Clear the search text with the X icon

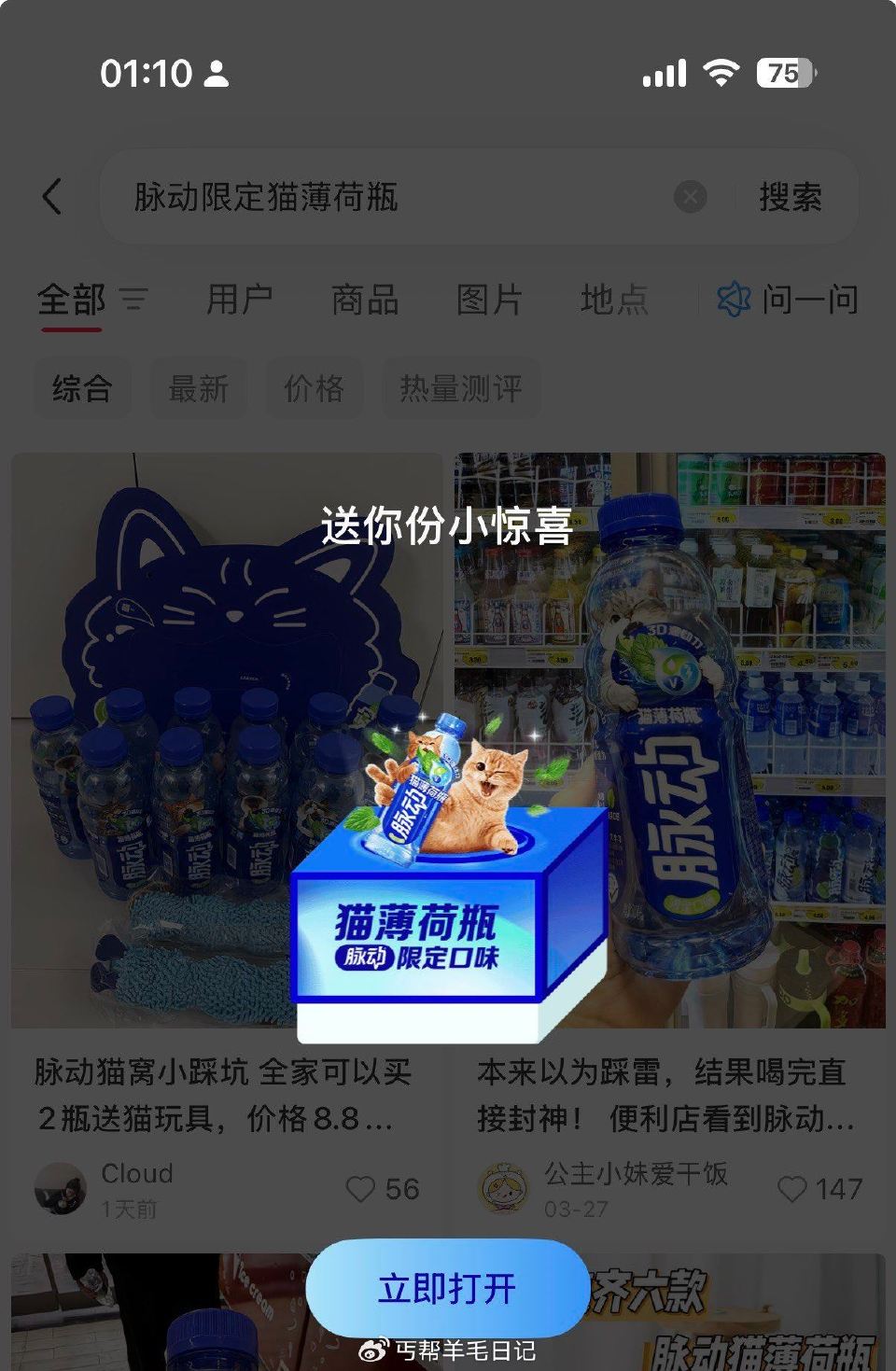click(689, 195)
